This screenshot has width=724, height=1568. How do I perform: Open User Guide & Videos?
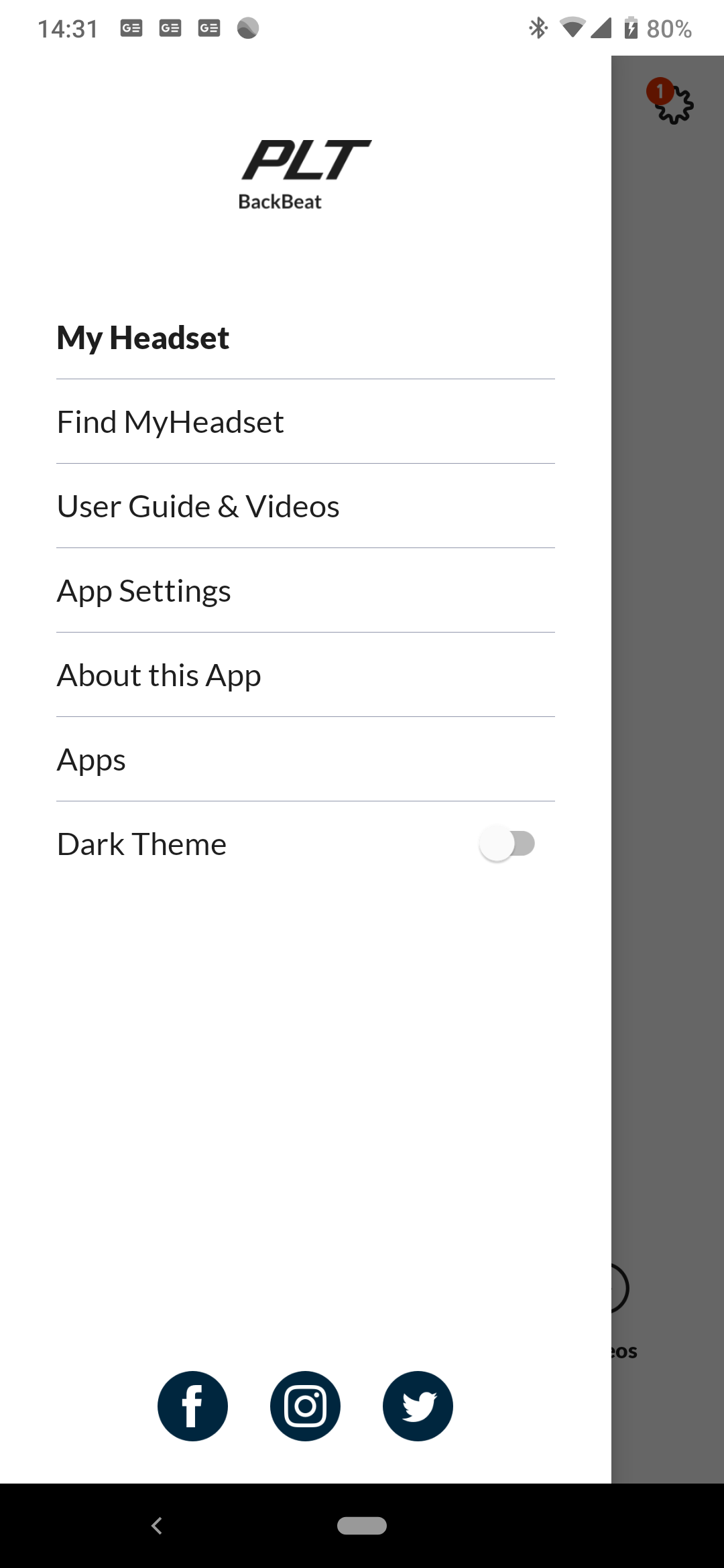[x=306, y=506]
